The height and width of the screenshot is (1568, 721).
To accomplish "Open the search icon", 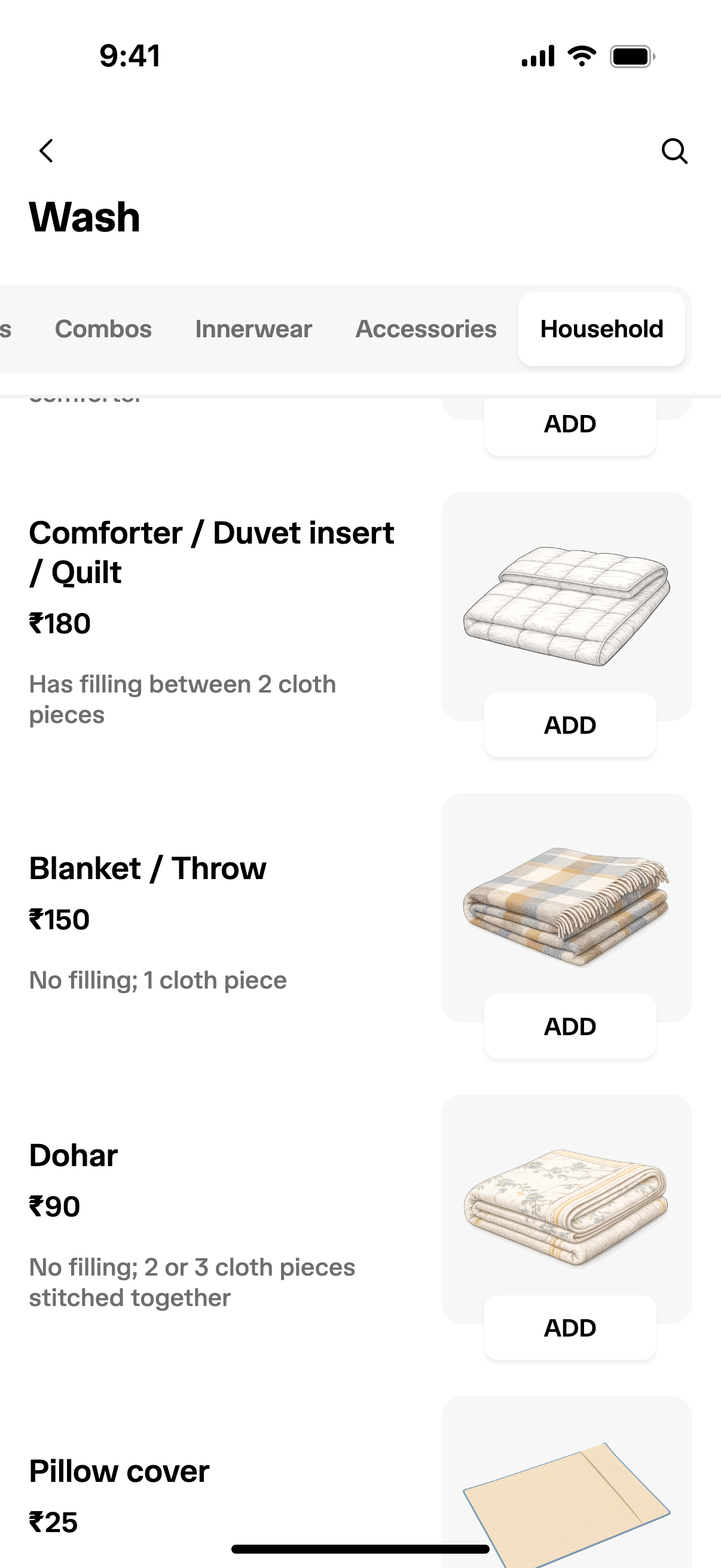I will click(x=674, y=150).
